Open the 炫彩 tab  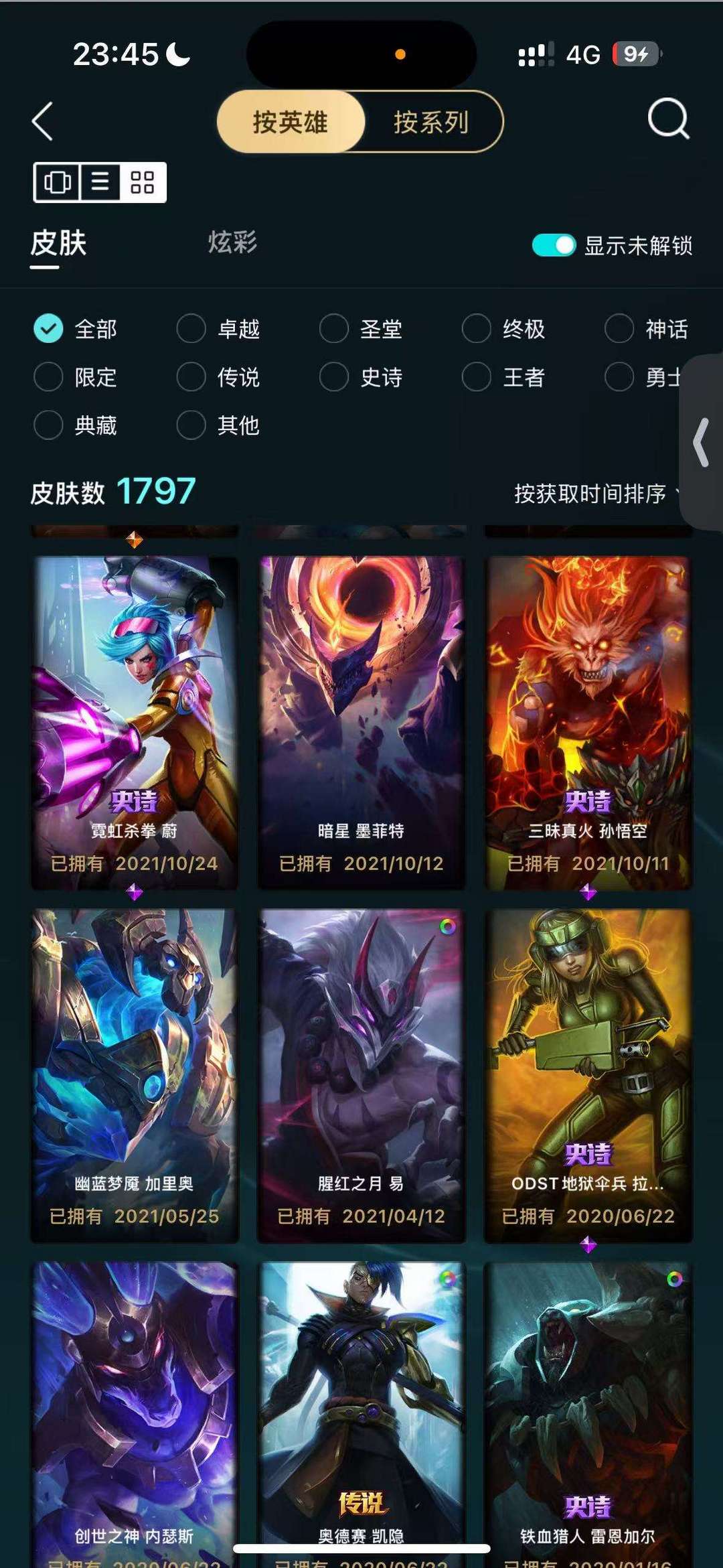click(232, 242)
